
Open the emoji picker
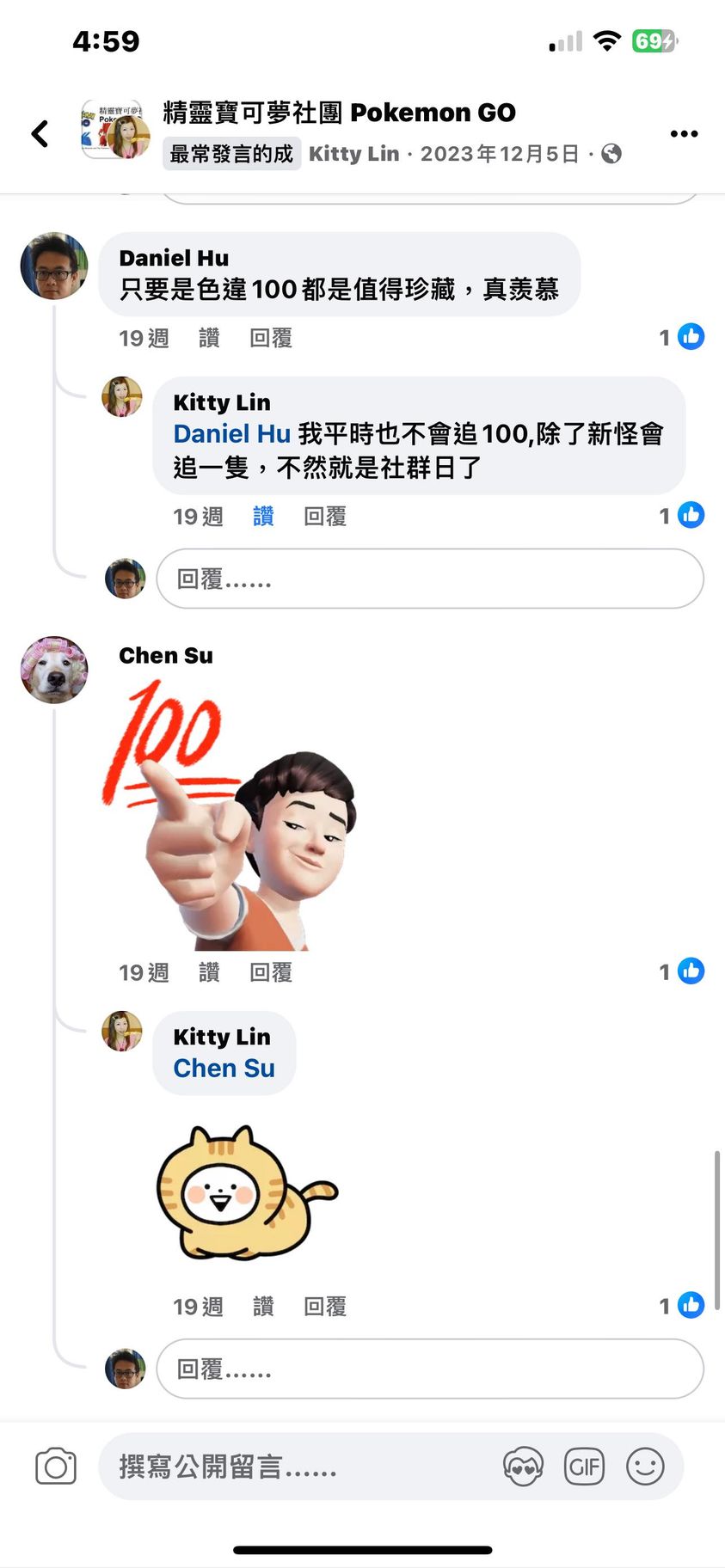point(645,1467)
